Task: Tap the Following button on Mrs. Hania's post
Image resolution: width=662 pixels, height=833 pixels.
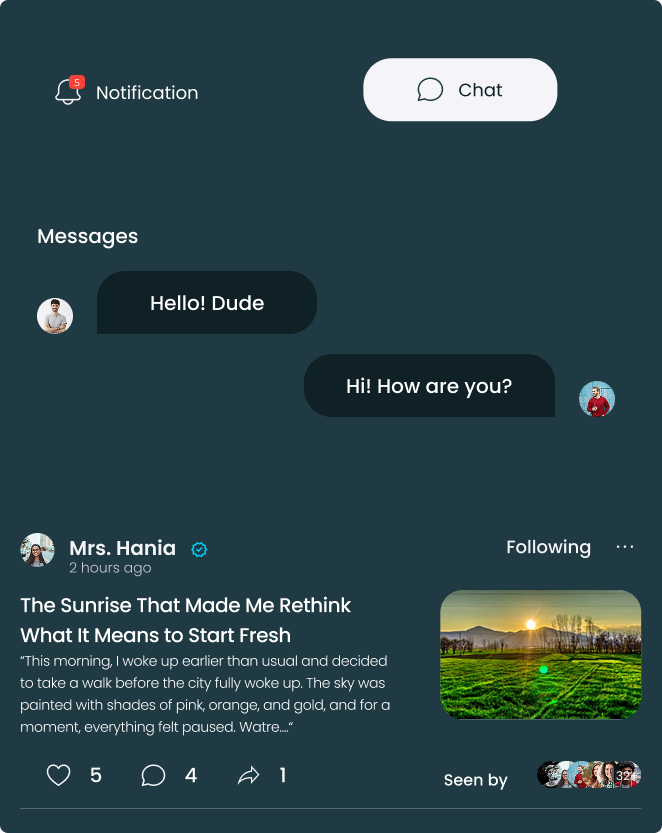Action: tap(548, 547)
